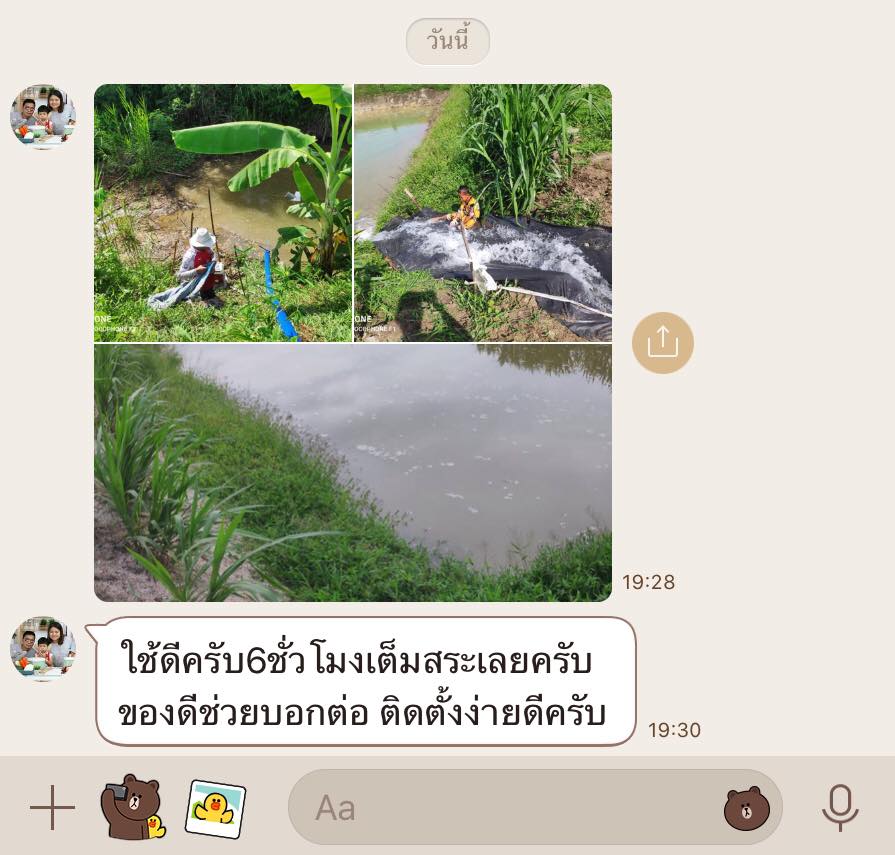This screenshot has width=895, height=855.
Task: Open the water pump outflow photo
Action: (x=482, y=212)
